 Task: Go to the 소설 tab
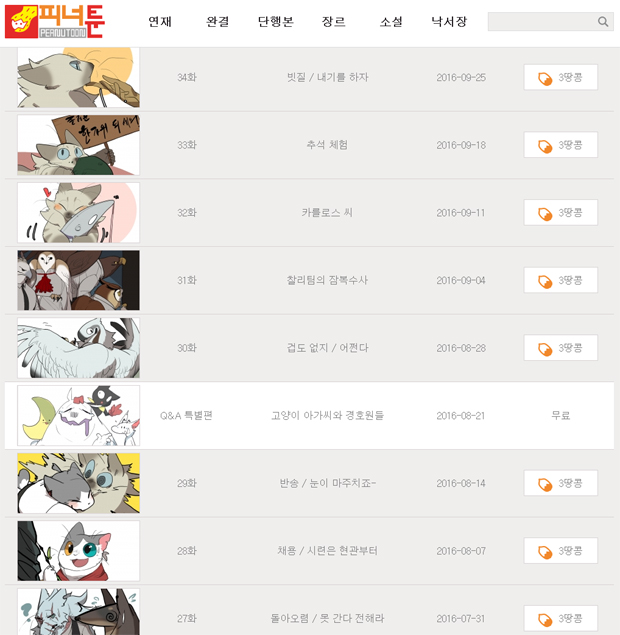(391, 21)
